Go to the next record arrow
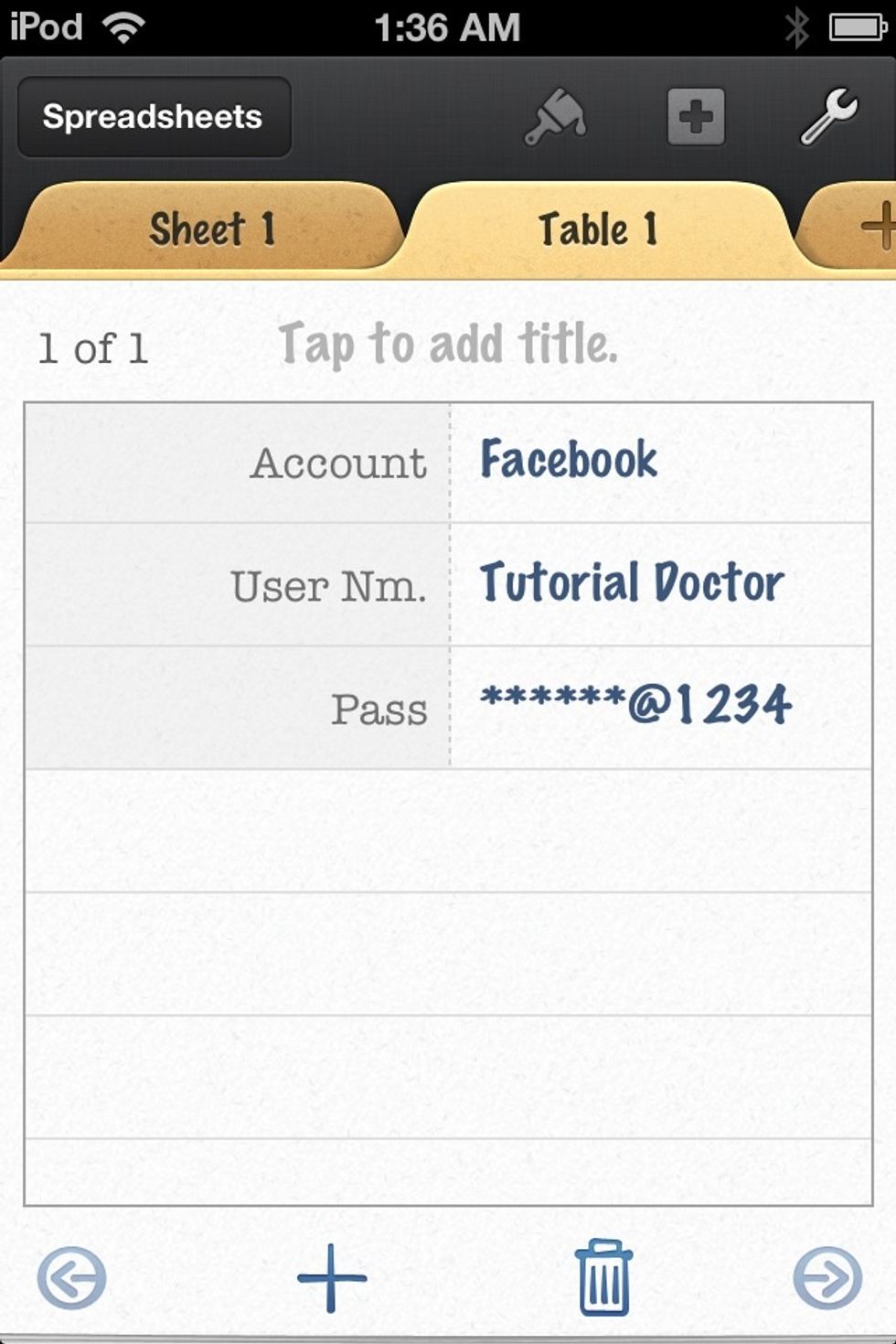 [827, 1277]
